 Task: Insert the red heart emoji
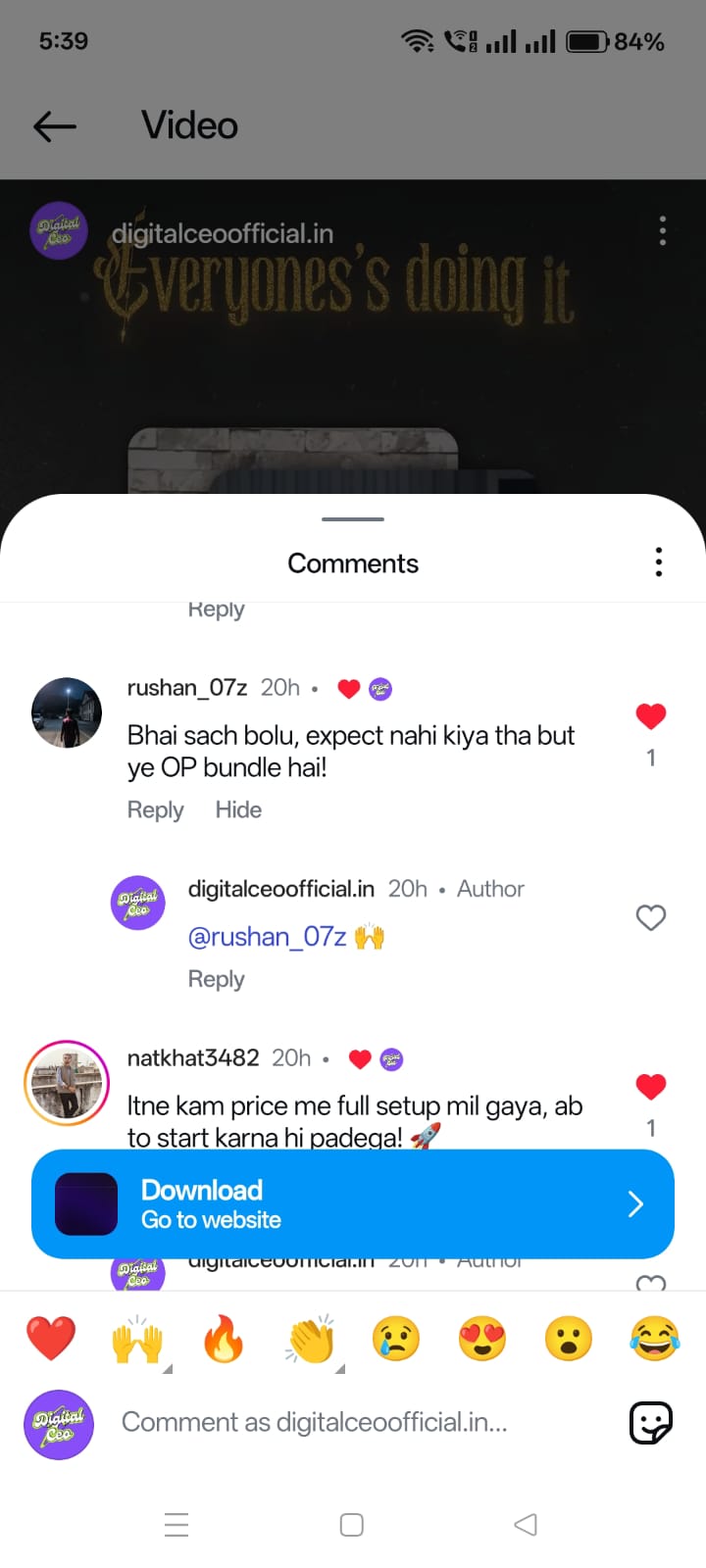51,1339
